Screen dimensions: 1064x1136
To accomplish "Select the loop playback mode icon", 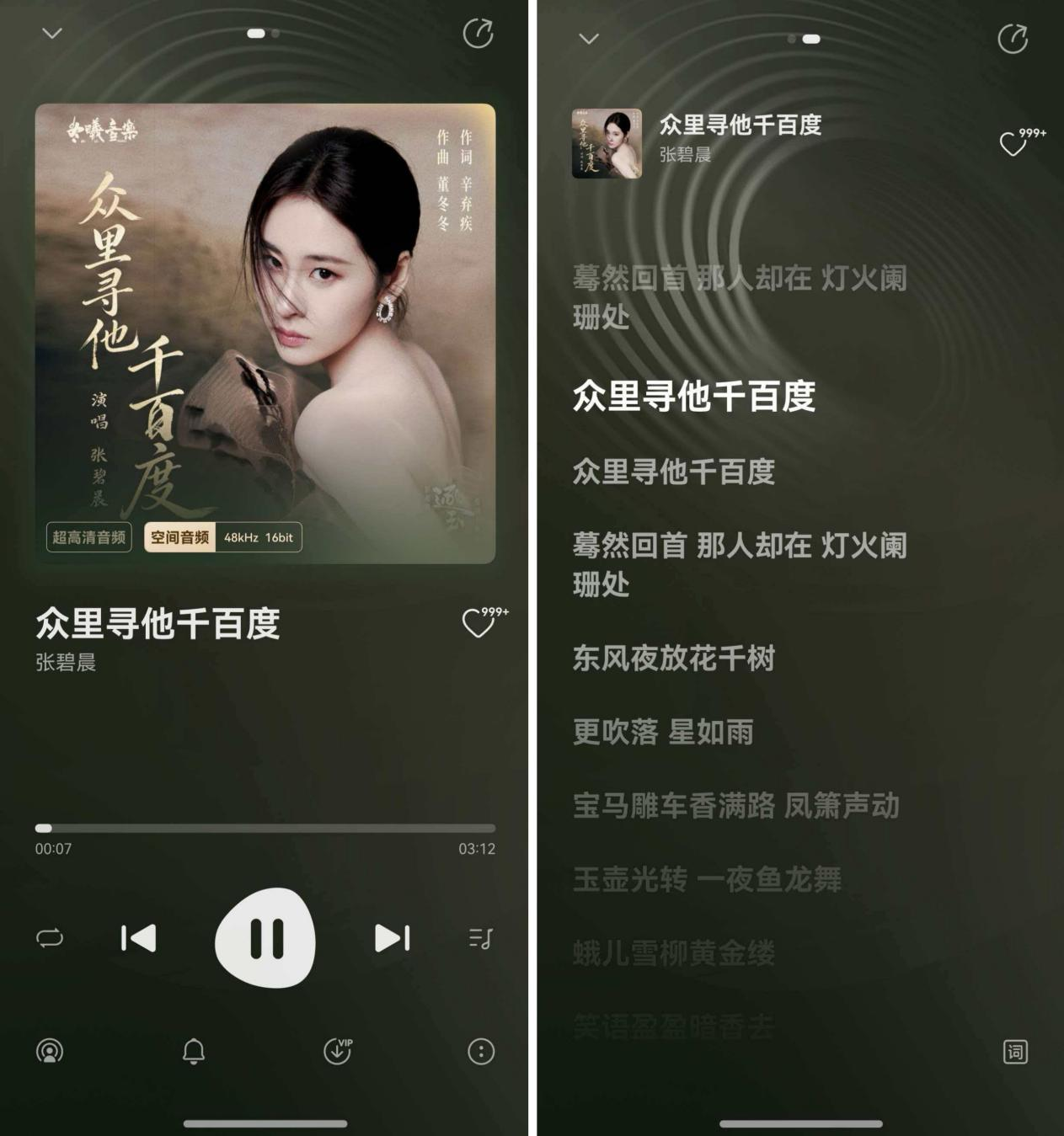I will [49, 937].
